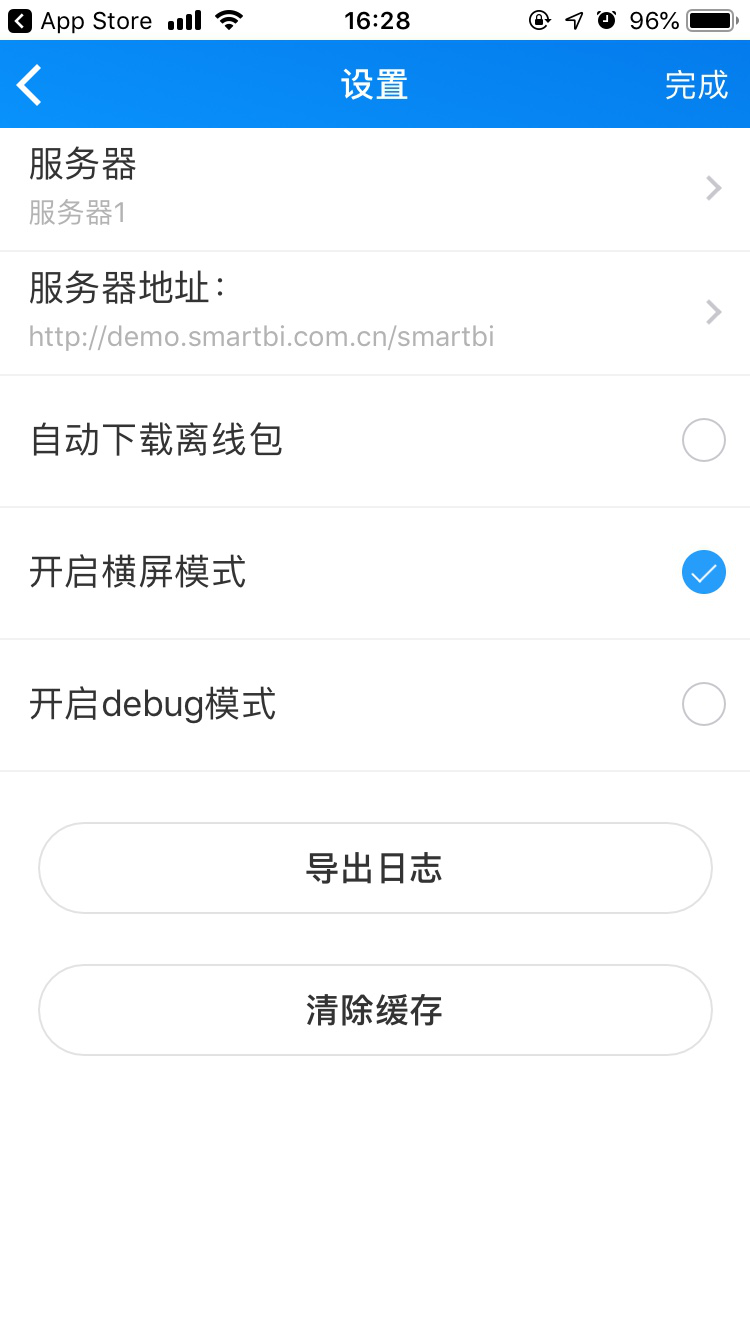Tap the 清除缓存 clear cache button

375,1010
